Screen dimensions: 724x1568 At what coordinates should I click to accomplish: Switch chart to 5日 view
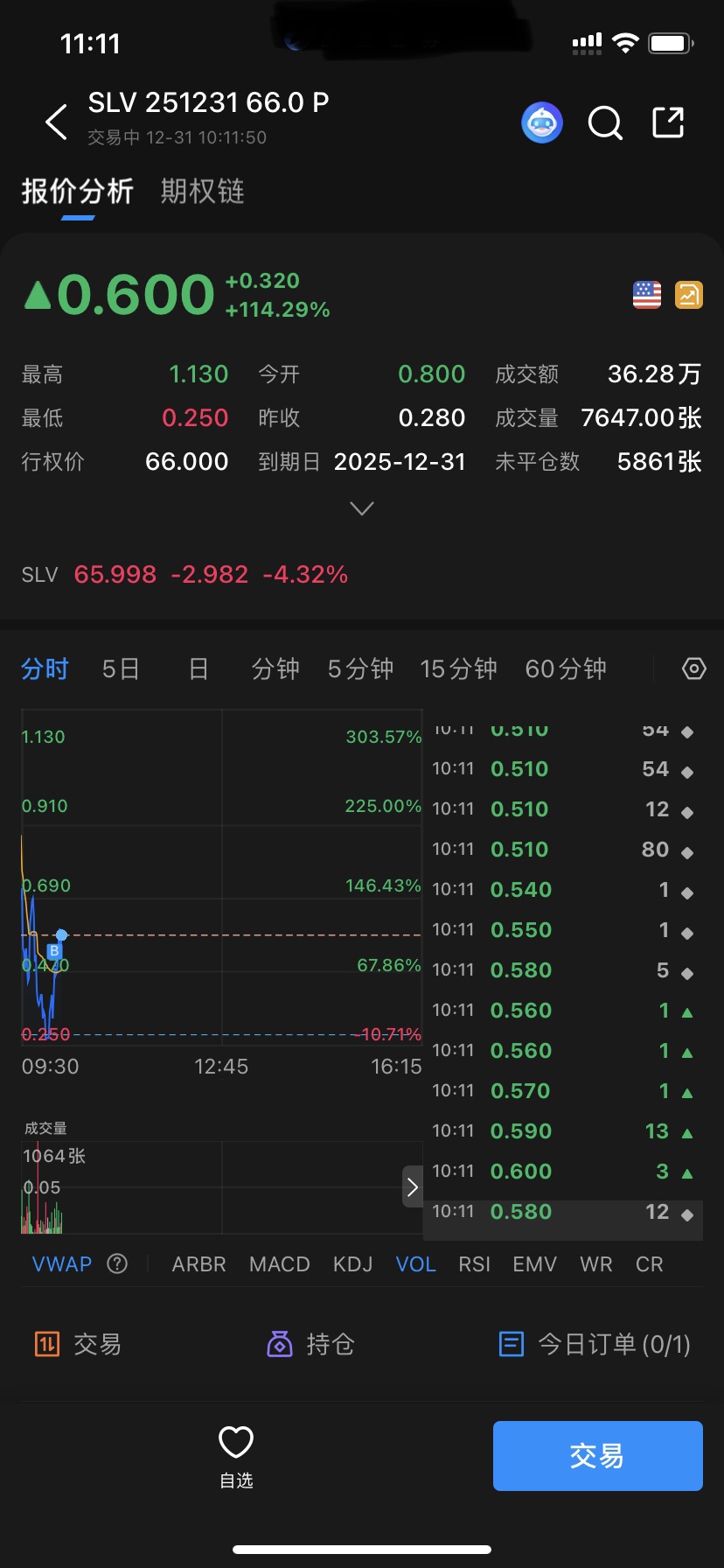(x=121, y=669)
